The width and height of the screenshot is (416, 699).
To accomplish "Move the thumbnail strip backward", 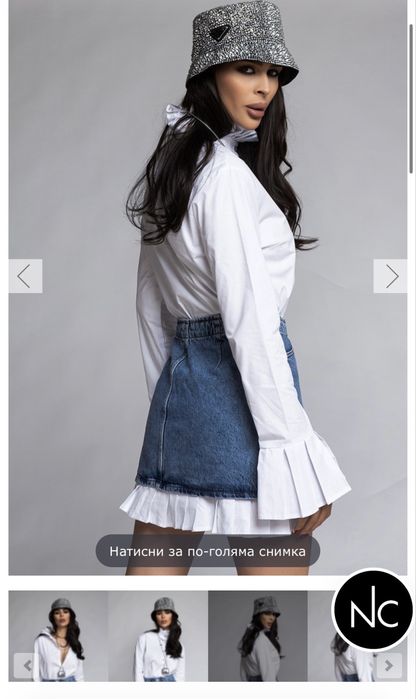I will coord(26,666).
